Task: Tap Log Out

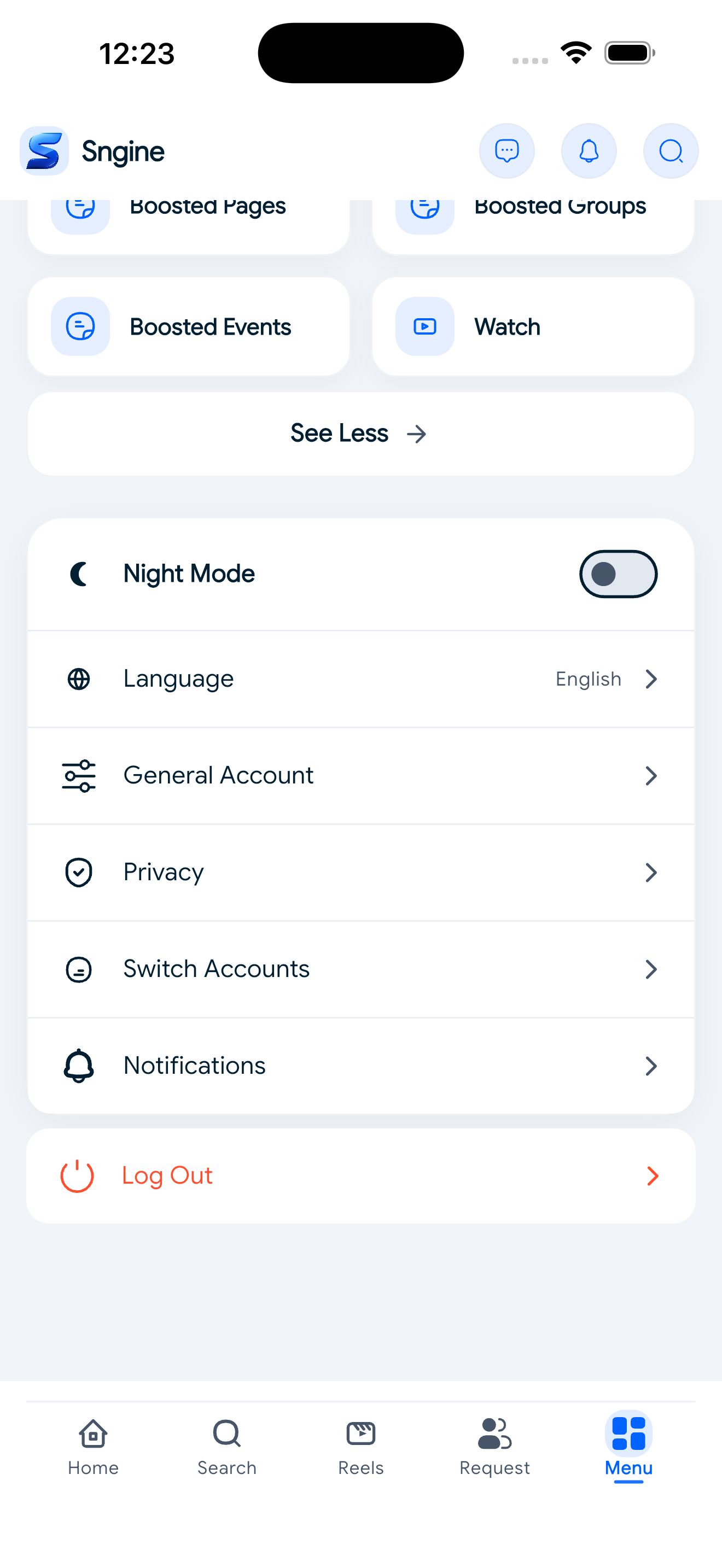Action: point(167,1175)
